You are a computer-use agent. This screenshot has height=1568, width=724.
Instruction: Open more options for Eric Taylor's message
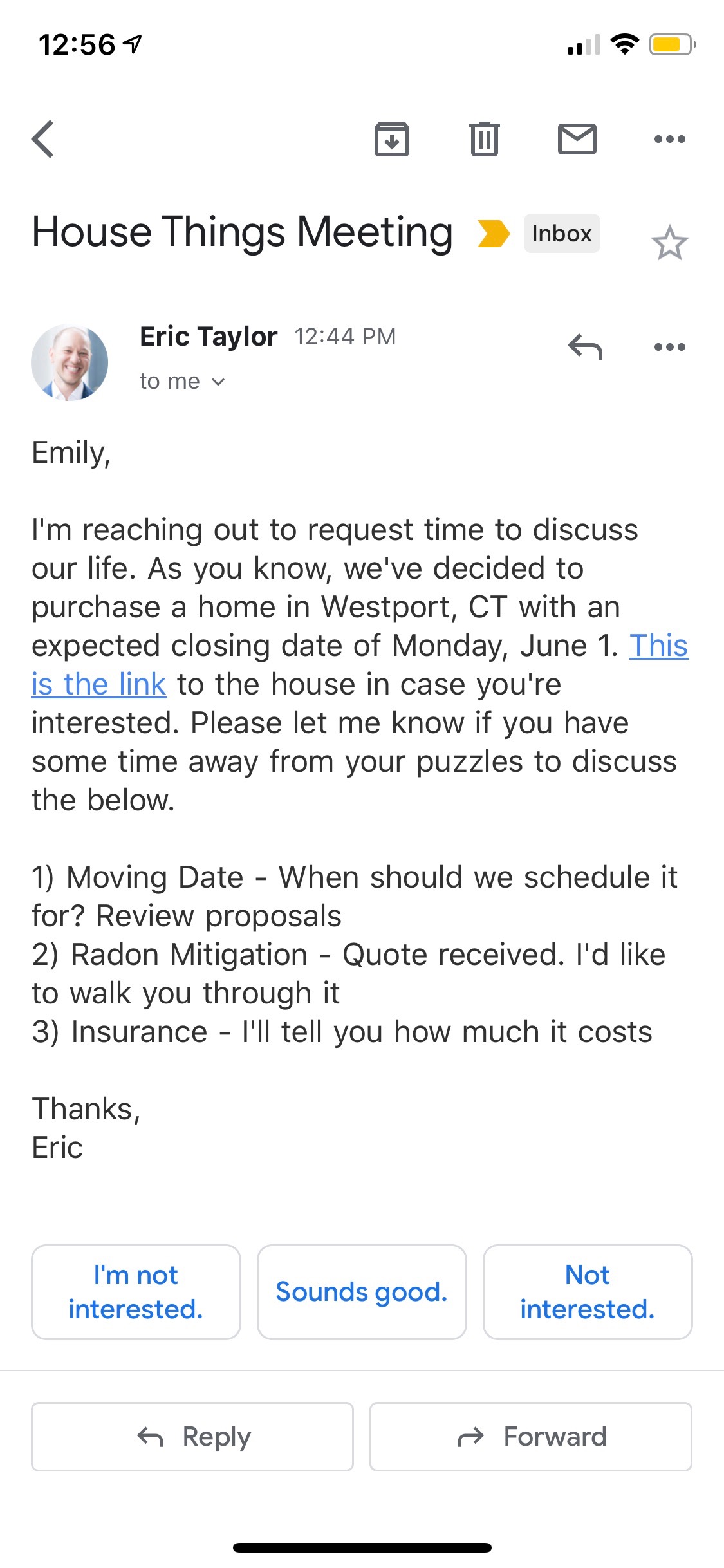(669, 348)
